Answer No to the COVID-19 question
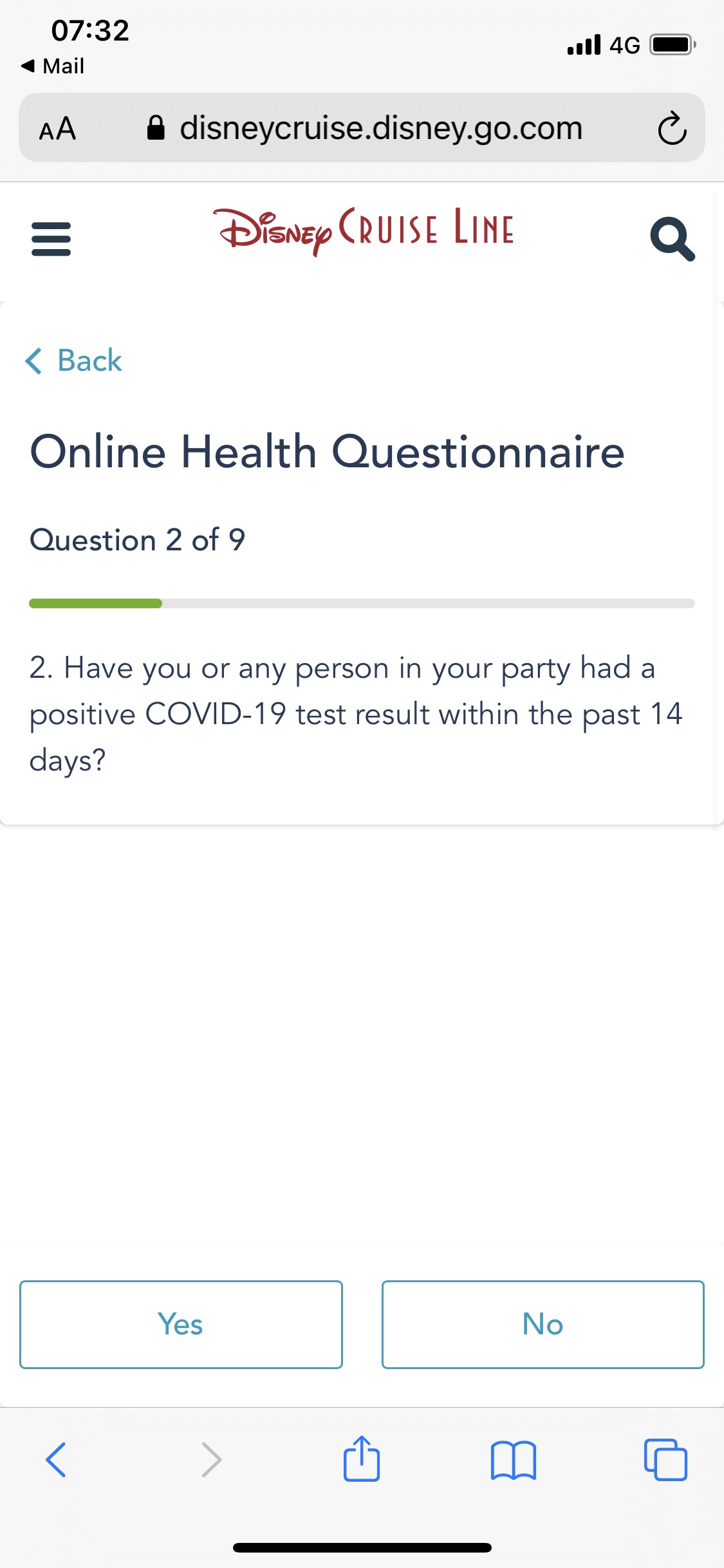The height and width of the screenshot is (1568, 724). (x=543, y=1325)
